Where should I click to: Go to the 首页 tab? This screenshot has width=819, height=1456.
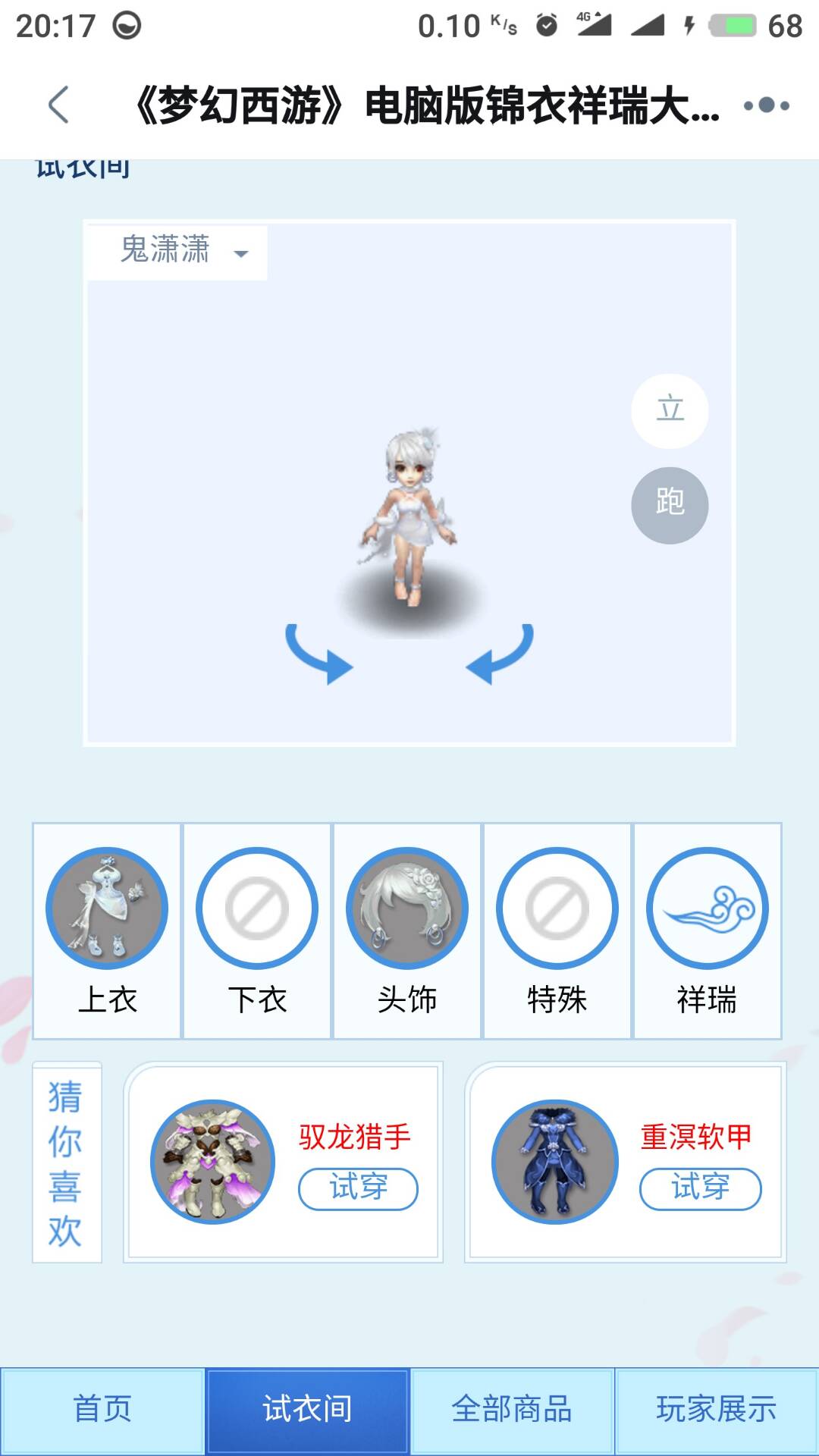[102, 1410]
